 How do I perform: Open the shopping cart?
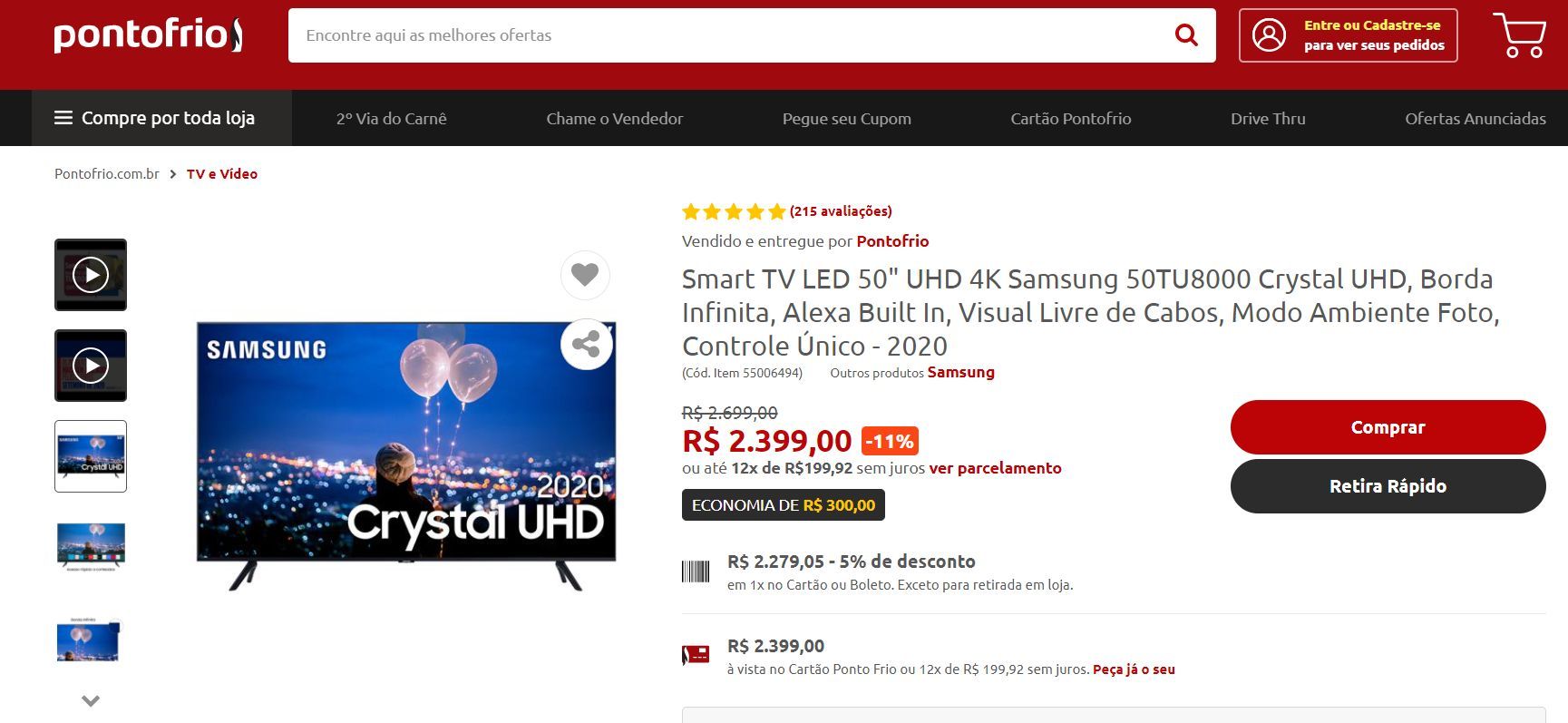click(x=1519, y=35)
